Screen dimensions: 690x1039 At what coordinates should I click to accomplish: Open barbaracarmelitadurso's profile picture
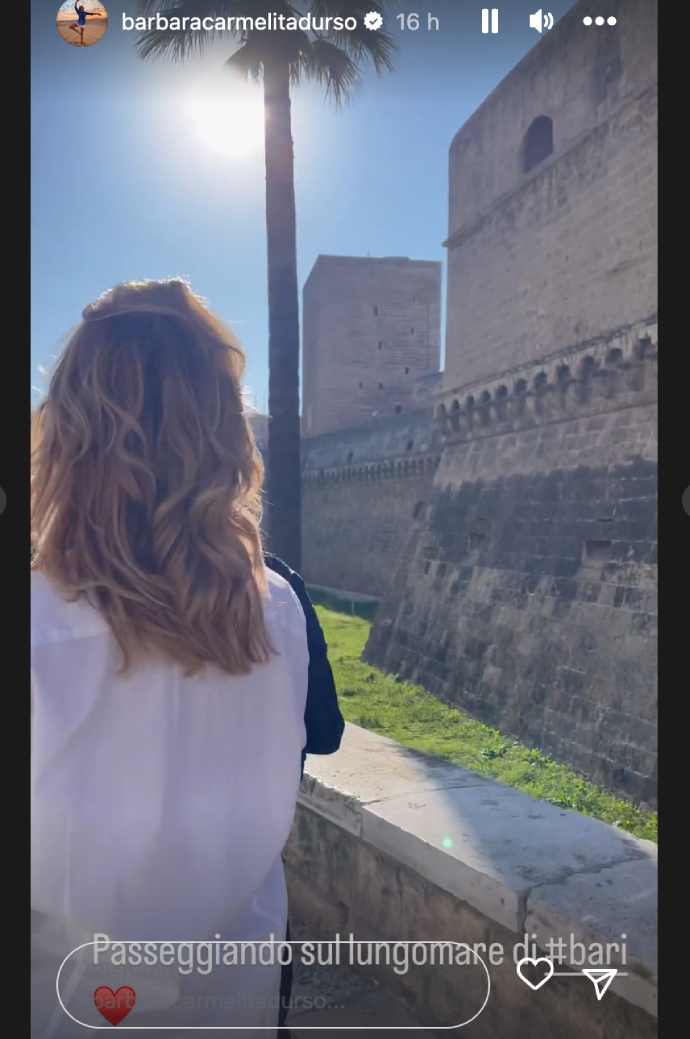pyautogui.click(x=82, y=22)
